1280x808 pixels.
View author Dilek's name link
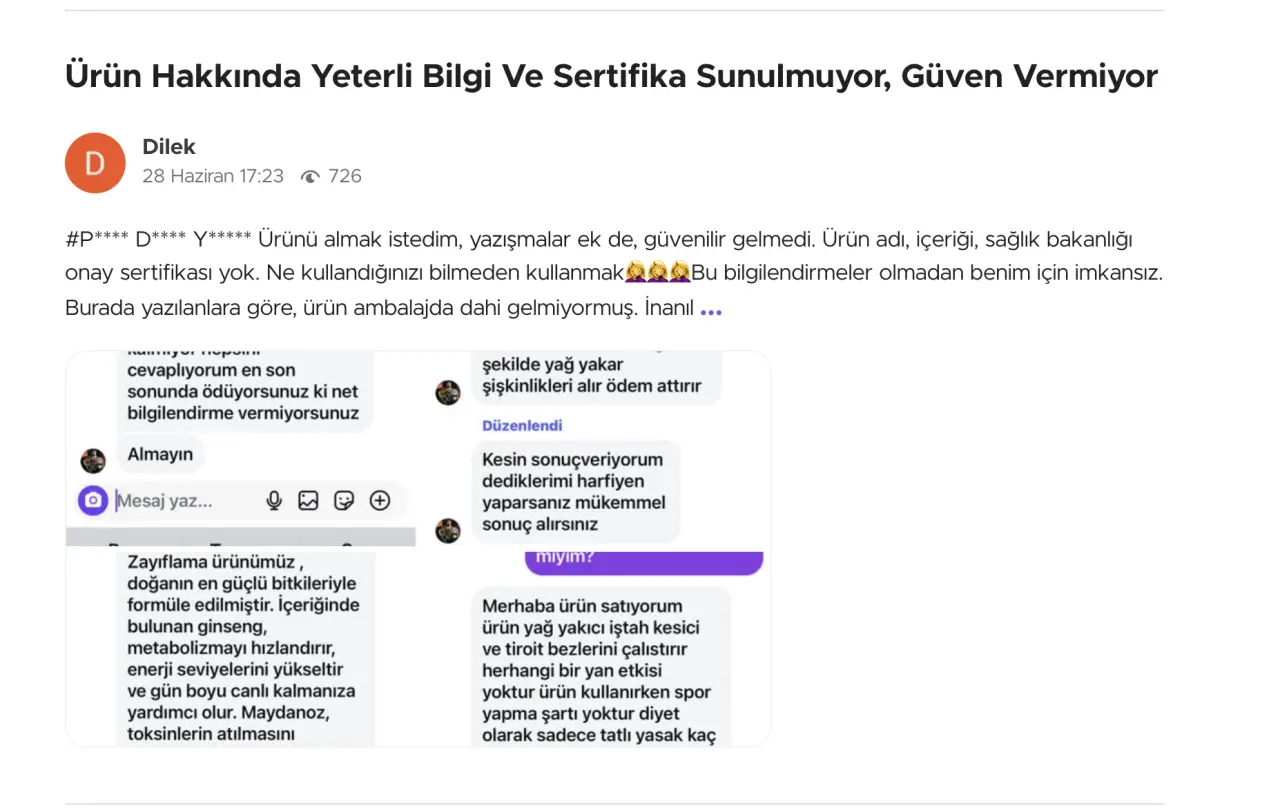169,147
